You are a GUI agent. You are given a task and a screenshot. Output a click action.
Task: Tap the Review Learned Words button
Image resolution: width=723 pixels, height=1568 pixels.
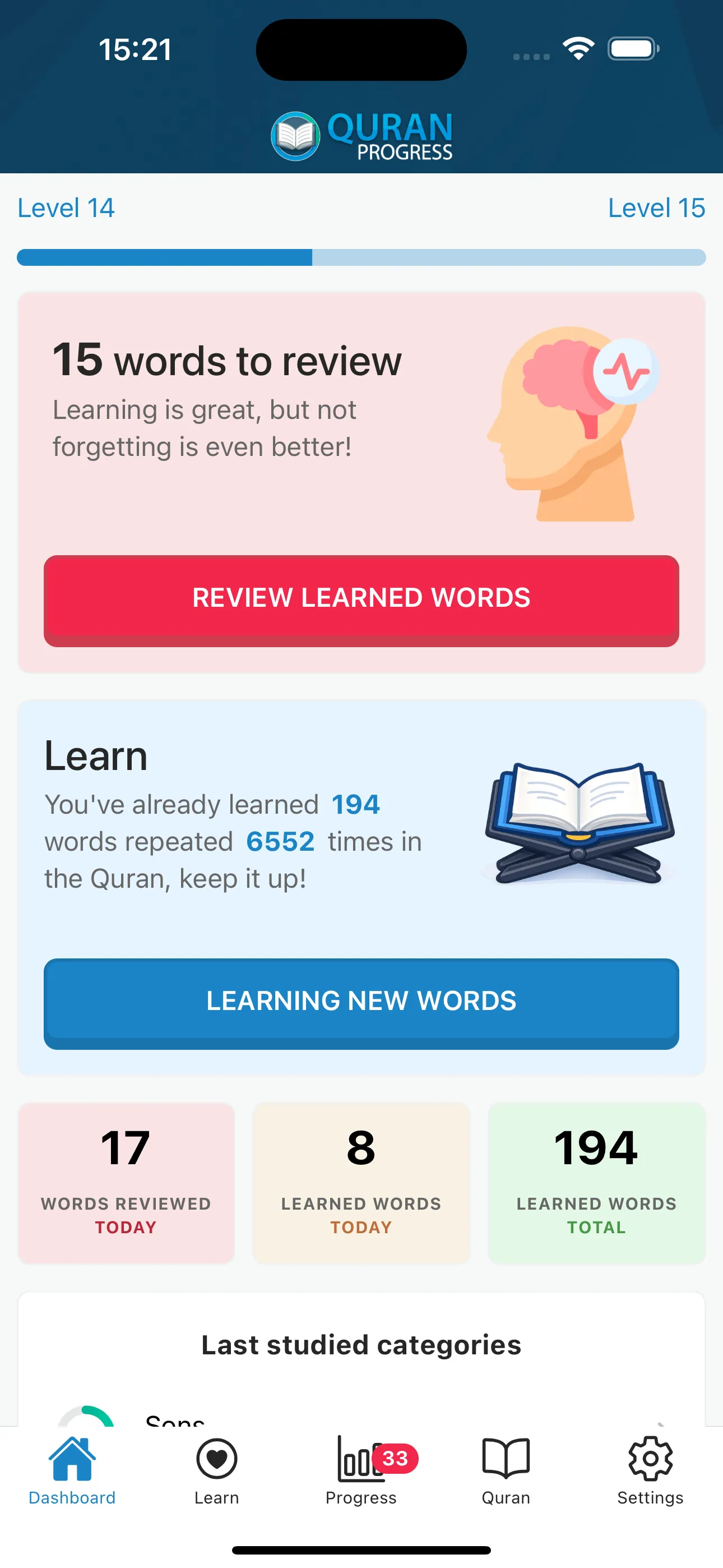coord(361,599)
